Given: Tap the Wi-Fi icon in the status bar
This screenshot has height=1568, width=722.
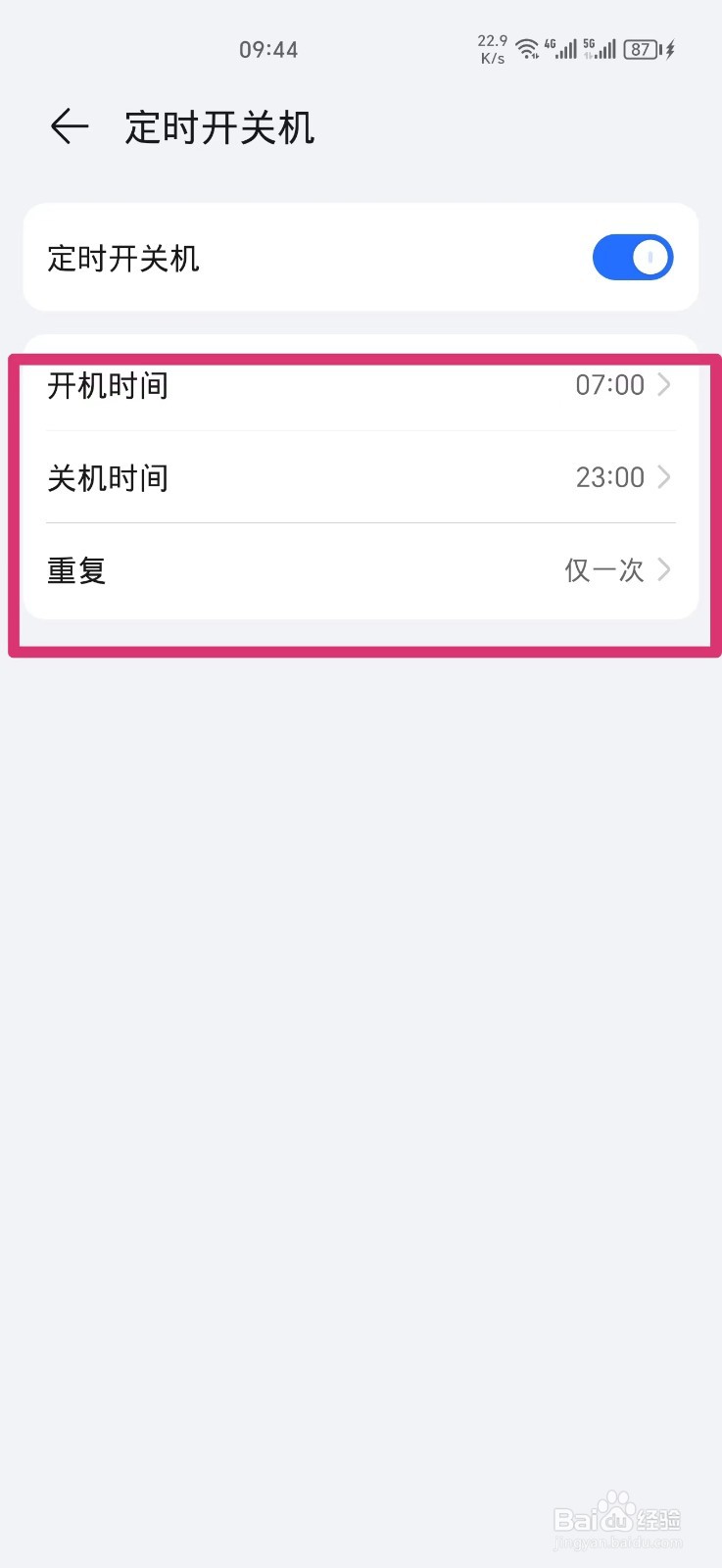Looking at the screenshot, I should tap(527, 47).
